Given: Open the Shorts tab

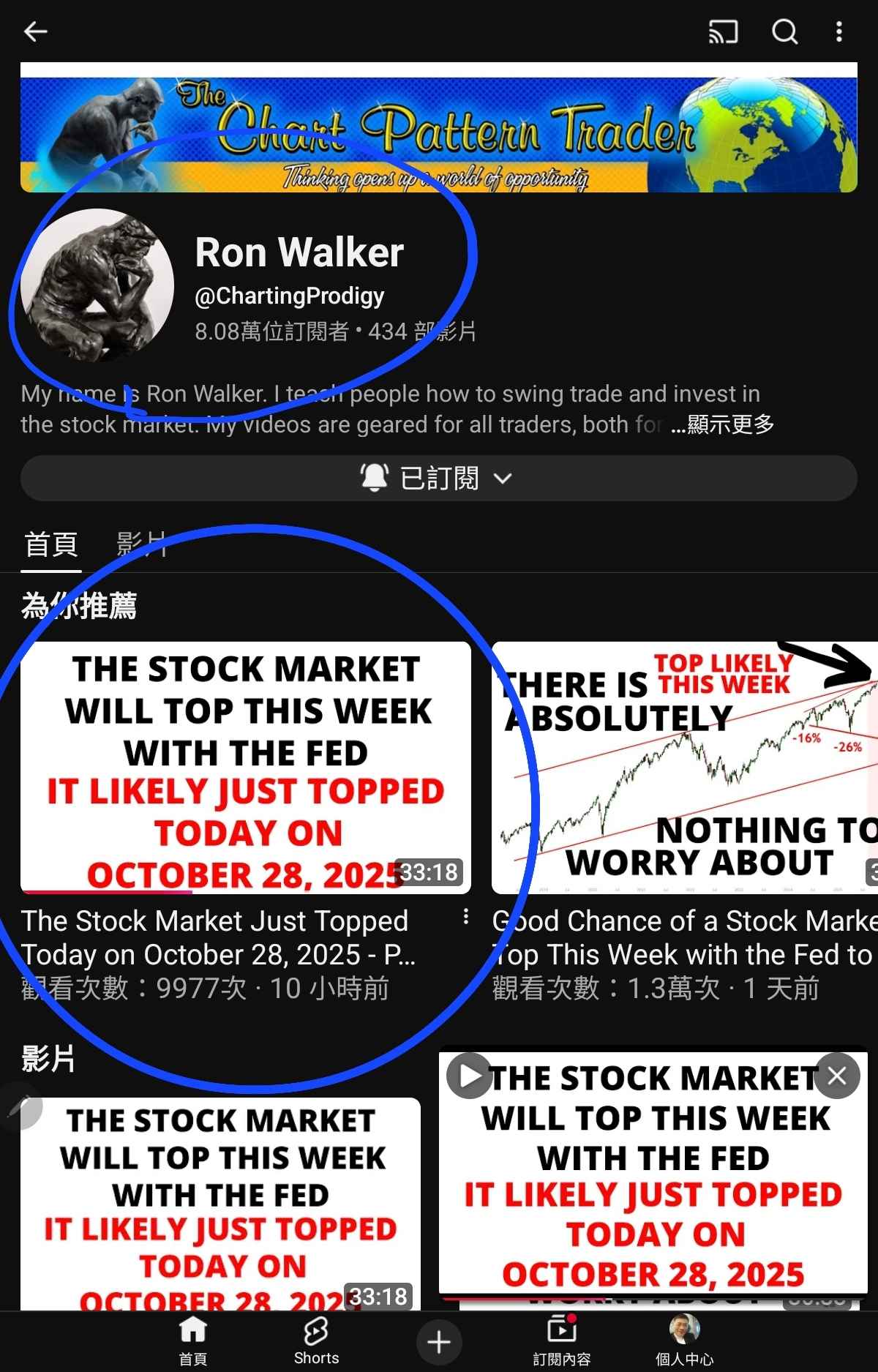Looking at the screenshot, I should click(x=316, y=1341).
